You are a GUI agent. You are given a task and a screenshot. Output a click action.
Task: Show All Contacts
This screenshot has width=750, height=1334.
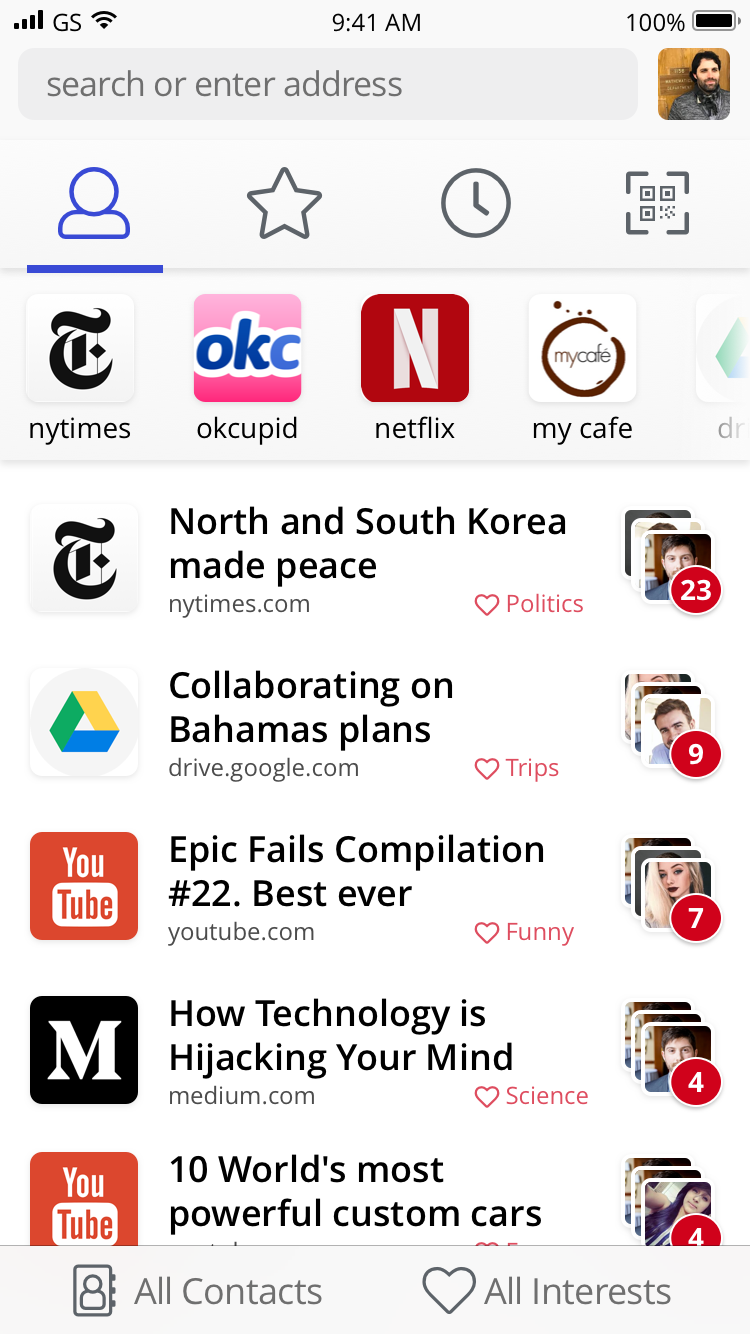coord(197,1291)
